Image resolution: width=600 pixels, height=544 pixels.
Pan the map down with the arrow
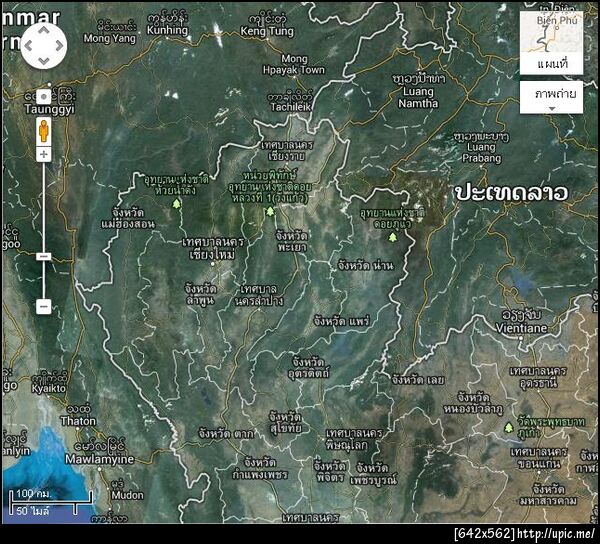click(x=43, y=58)
